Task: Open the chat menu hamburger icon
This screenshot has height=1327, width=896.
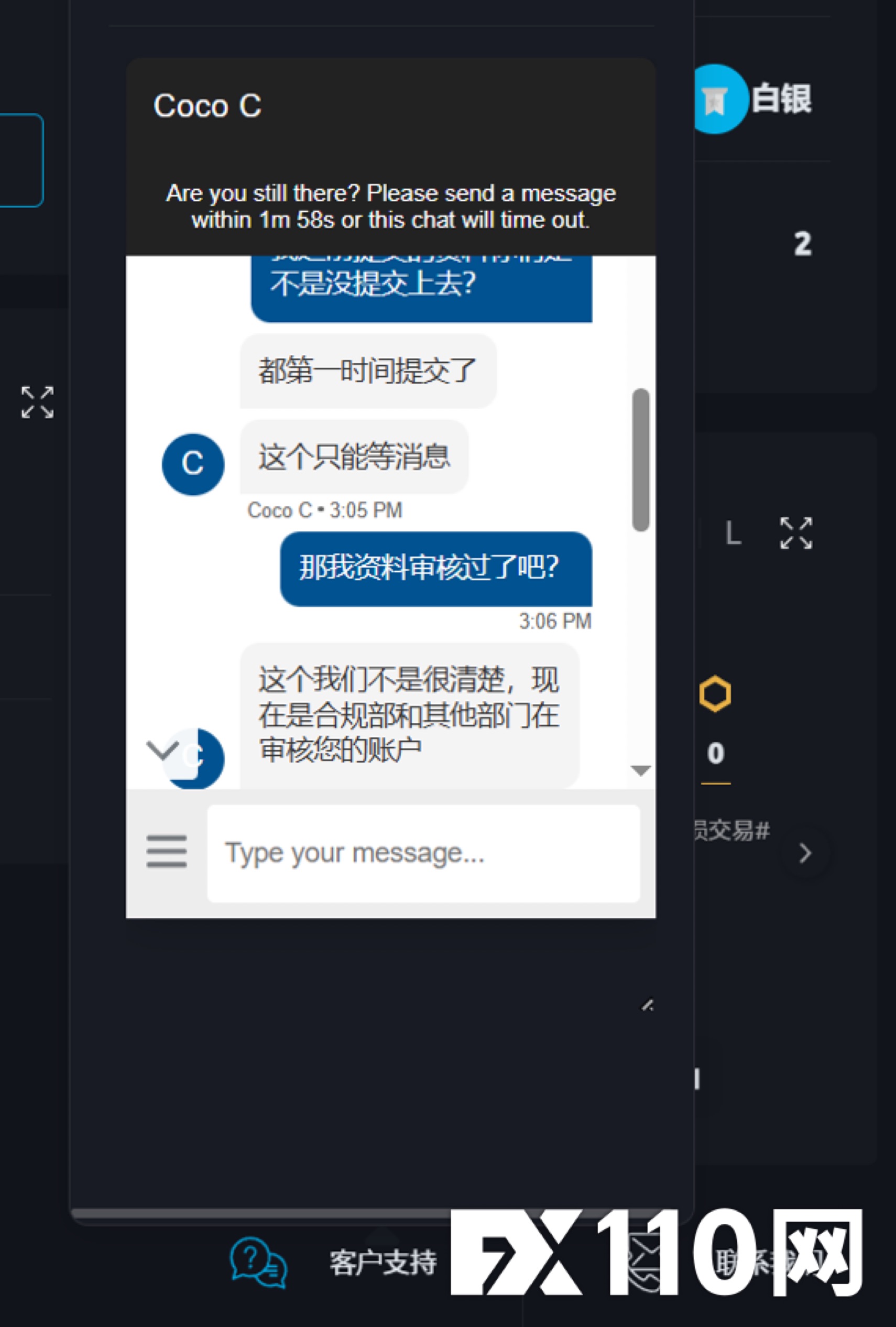Action: point(166,851)
